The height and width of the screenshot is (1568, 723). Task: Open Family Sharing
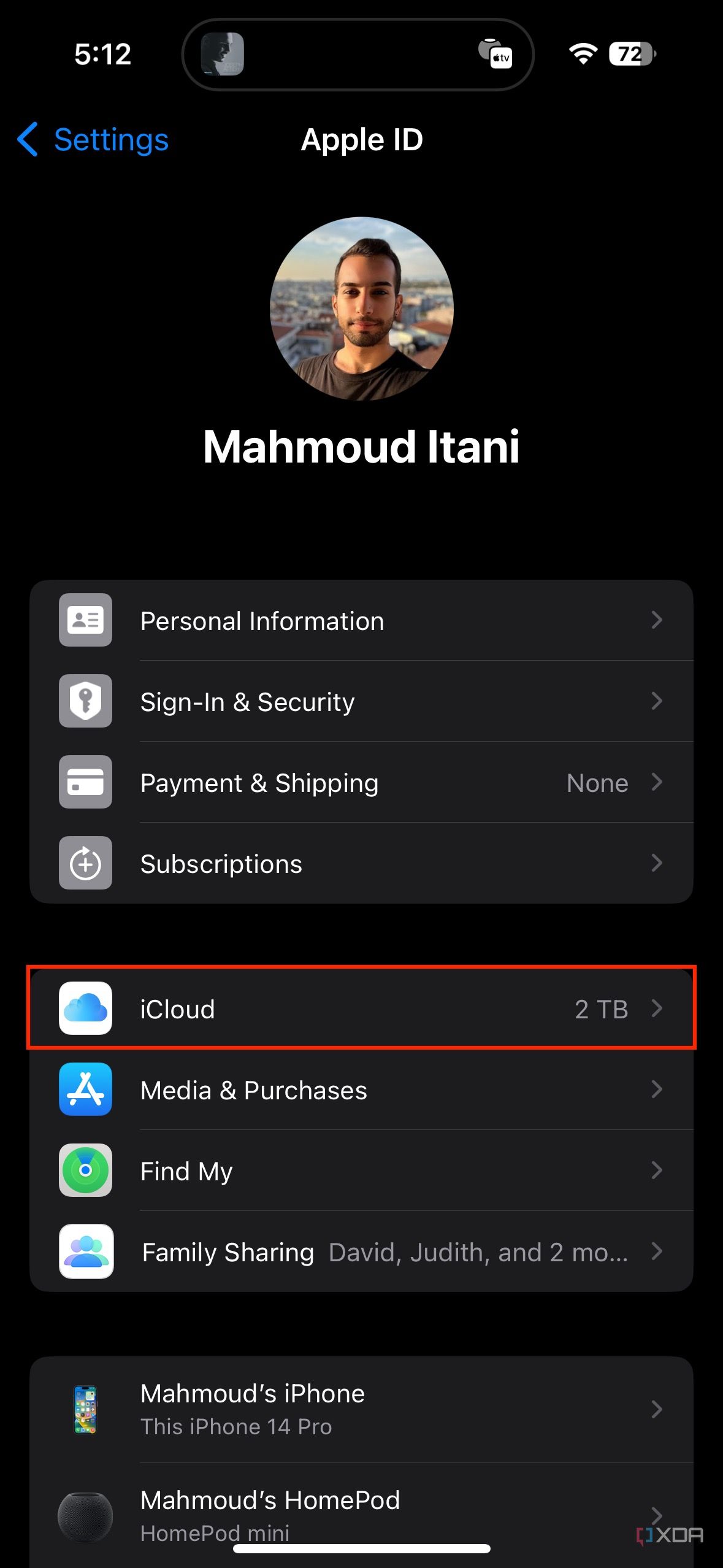[361, 1251]
